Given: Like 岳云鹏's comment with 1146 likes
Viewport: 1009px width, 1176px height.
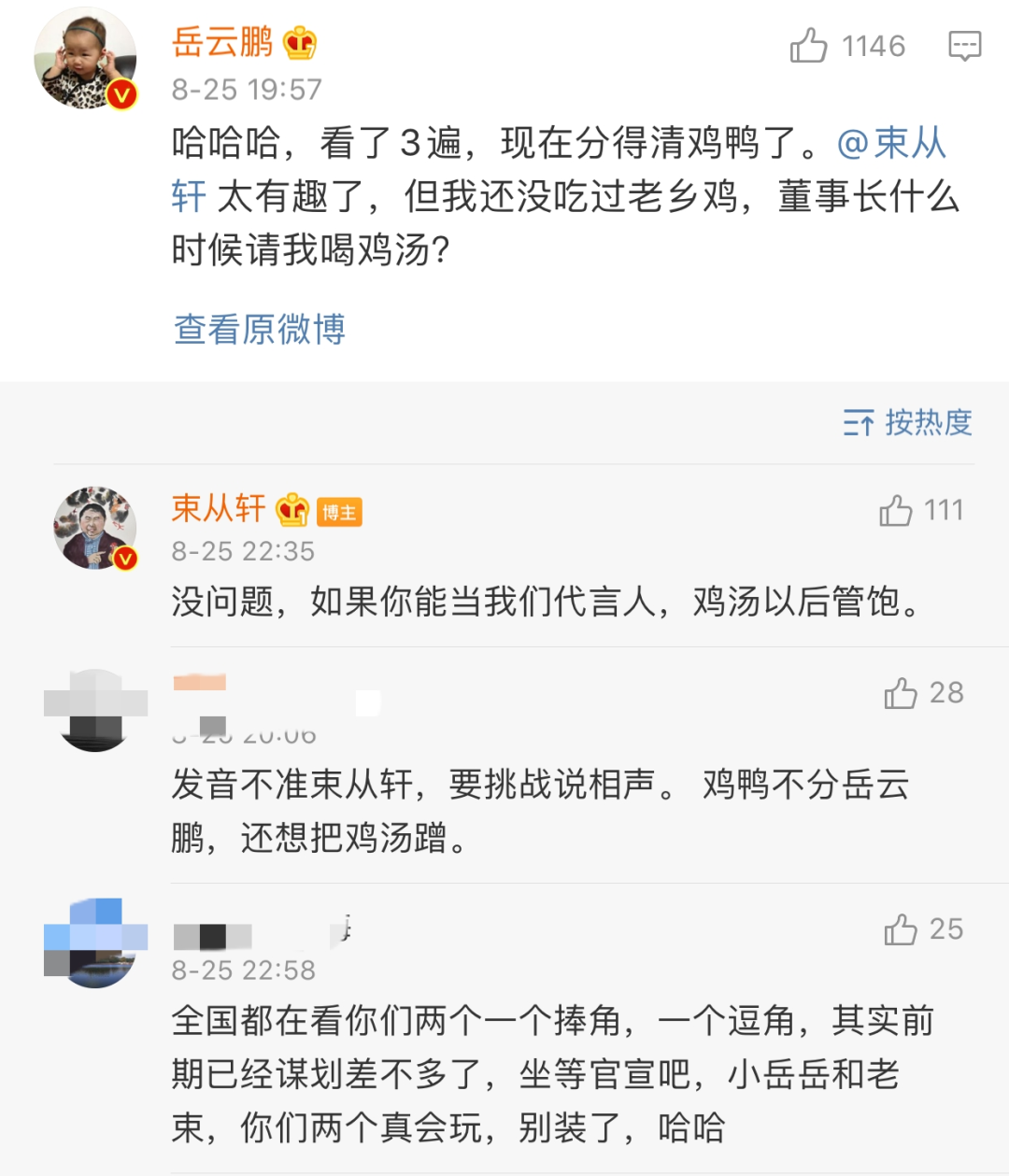Looking at the screenshot, I should pos(809,46).
